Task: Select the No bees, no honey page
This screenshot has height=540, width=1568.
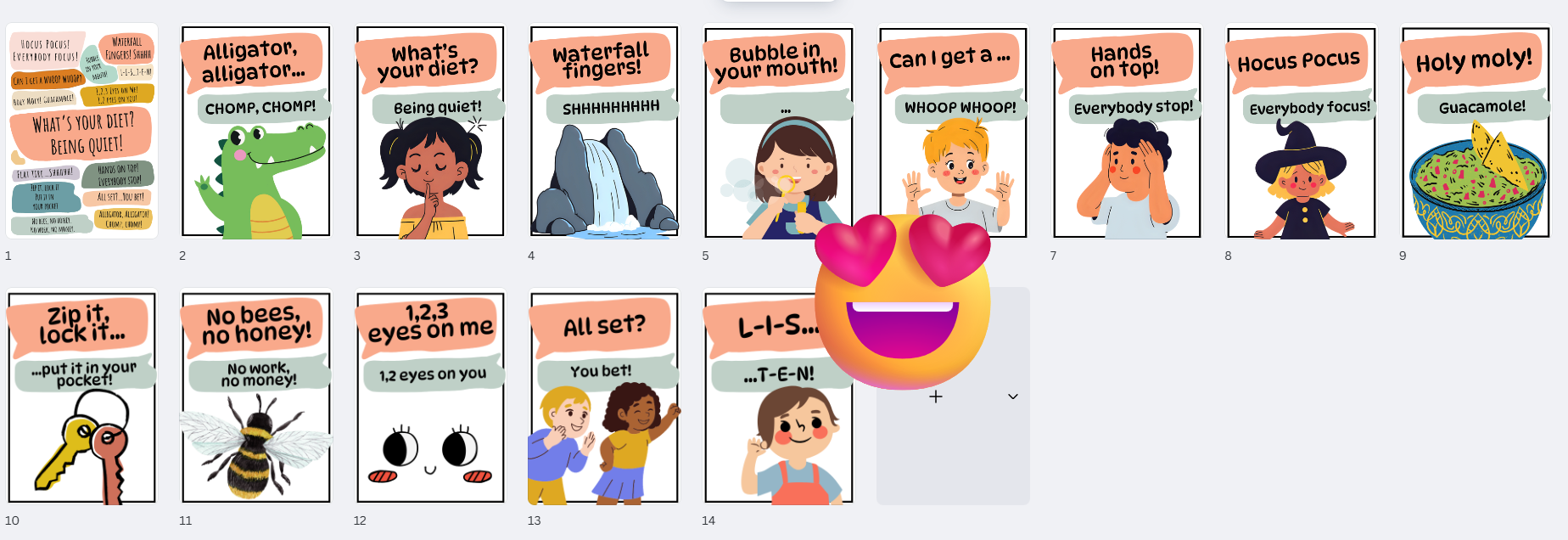Action: tap(255, 397)
